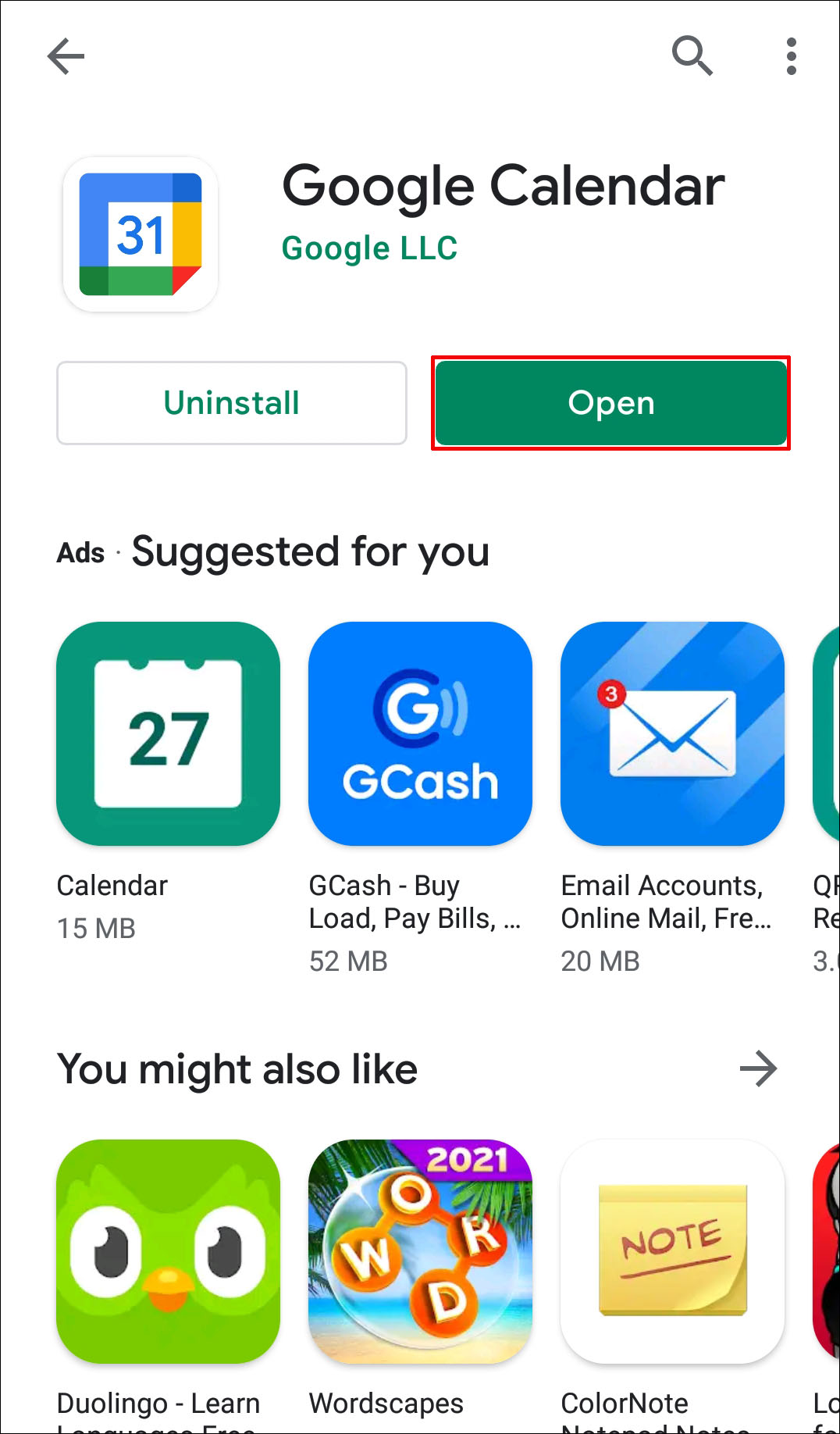Visit the Google LLC developer page
This screenshot has width=840, height=1434.
coord(369,248)
